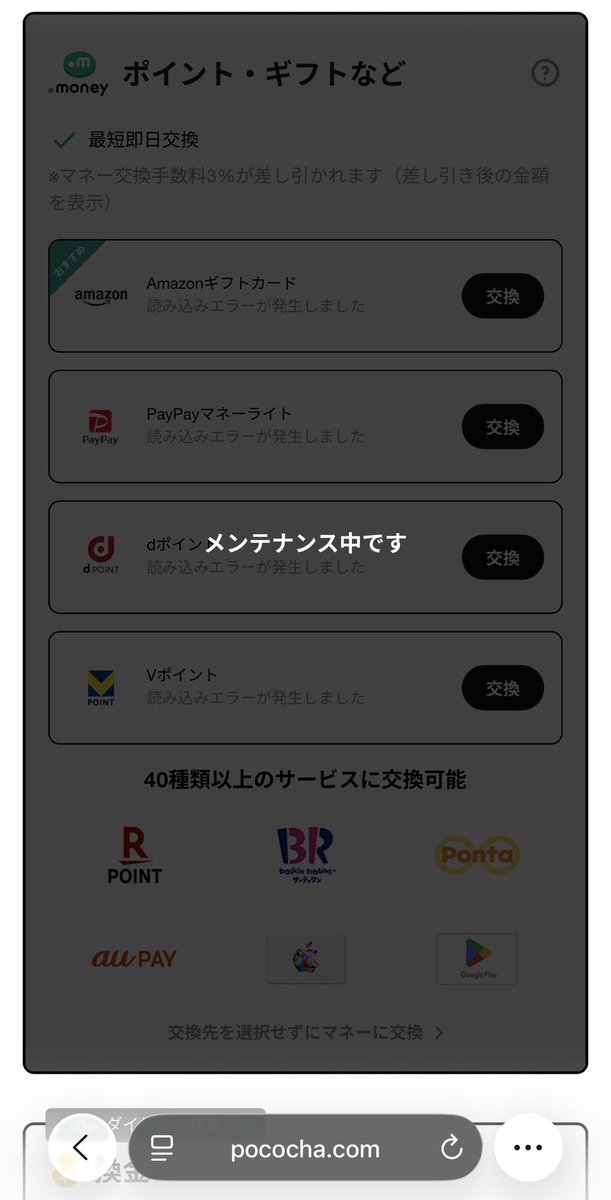Reload the pococha.com page

[452, 1148]
